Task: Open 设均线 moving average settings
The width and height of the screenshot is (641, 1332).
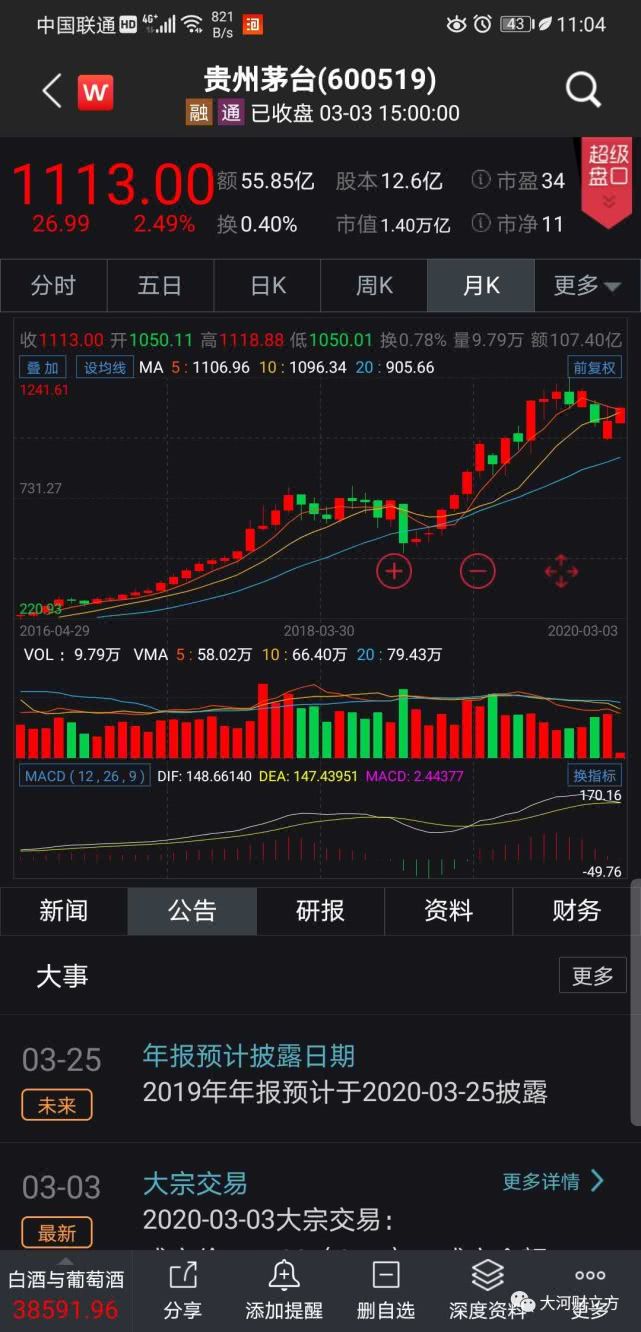Action: click(x=104, y=367)
